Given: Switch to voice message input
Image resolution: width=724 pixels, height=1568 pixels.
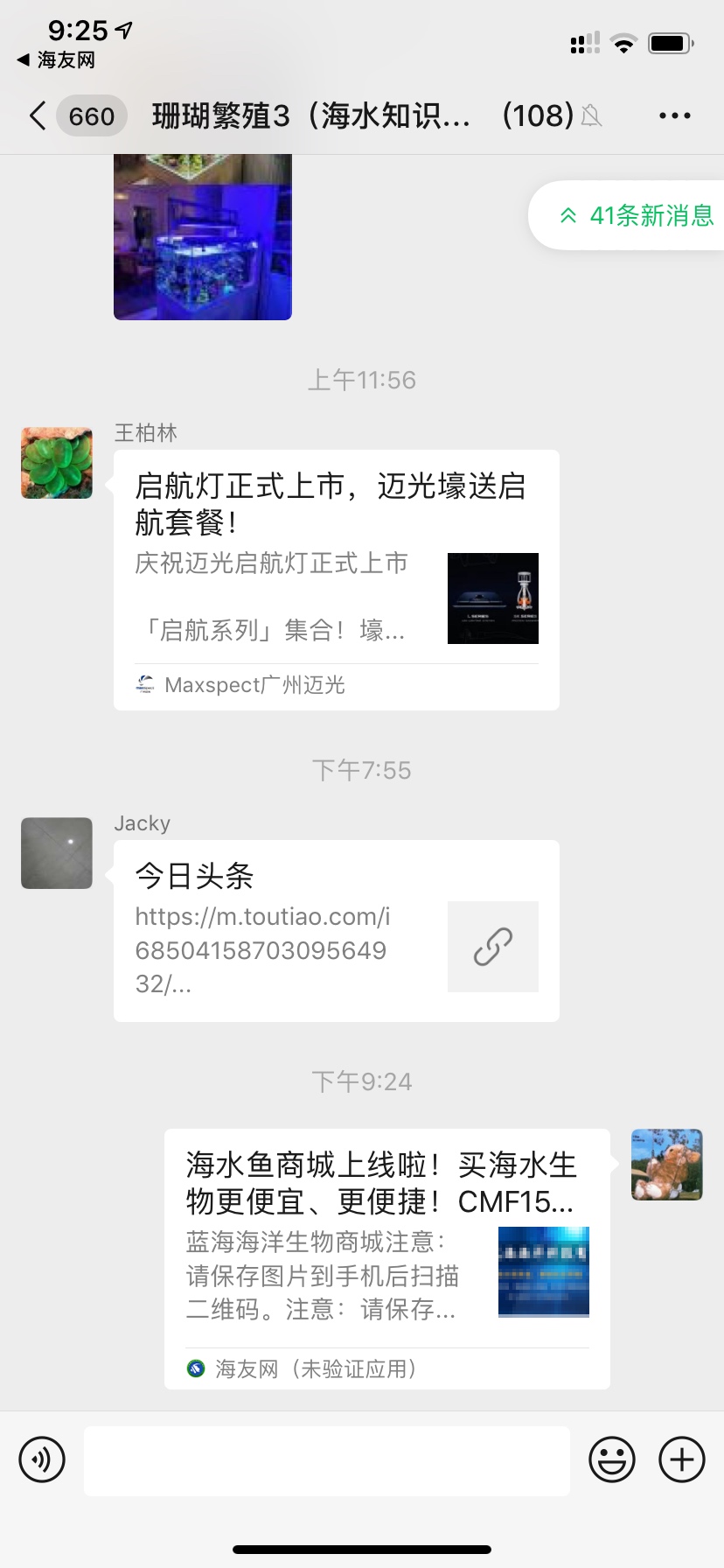Looking at the screenshot, I should tap(42, 1459).
